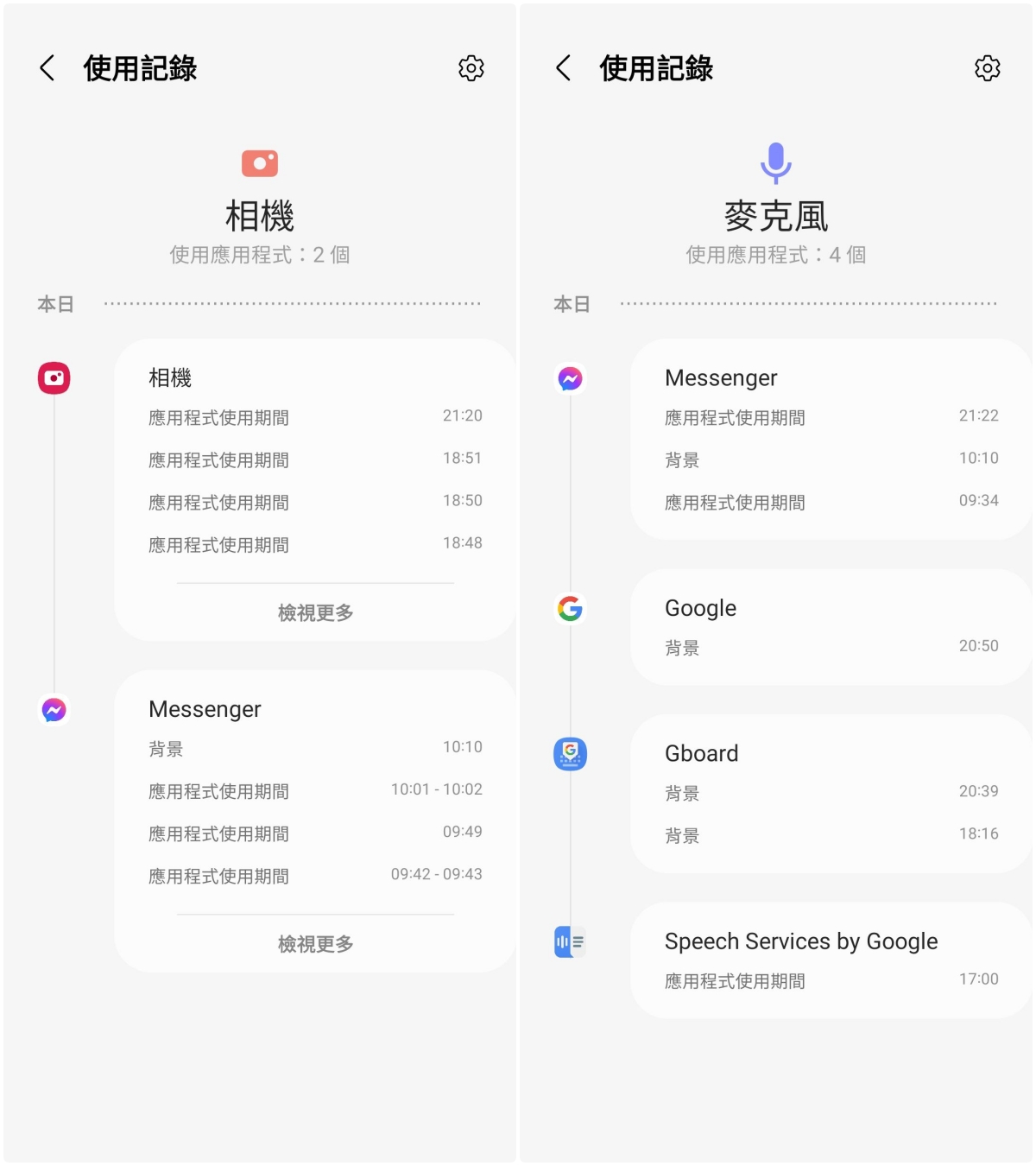Go back from the 麥克風 usage page
The image size is (1036, 1166).
click(x=564, y=68)
